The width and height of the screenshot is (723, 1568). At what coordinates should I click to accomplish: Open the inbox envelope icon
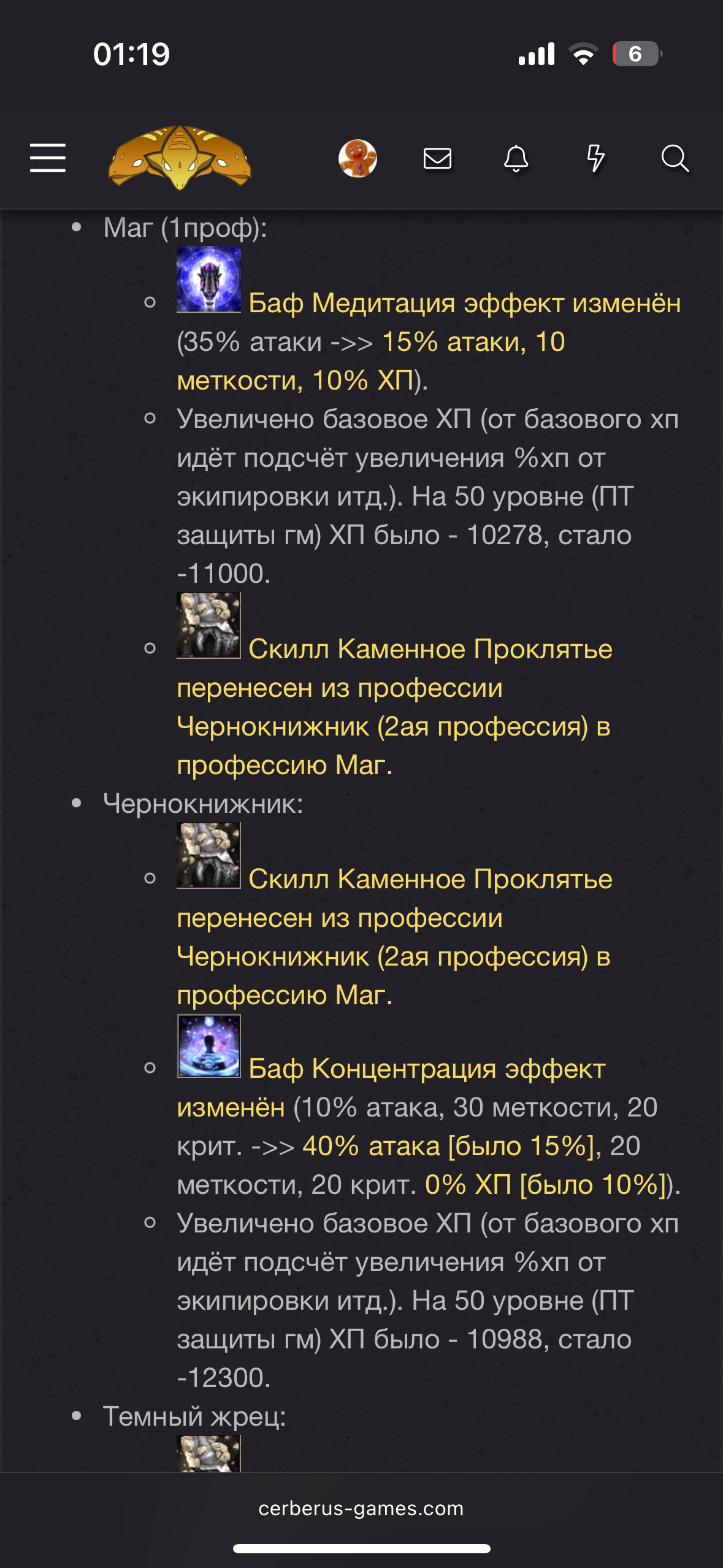pyautogui.click(x=437, y=158)
